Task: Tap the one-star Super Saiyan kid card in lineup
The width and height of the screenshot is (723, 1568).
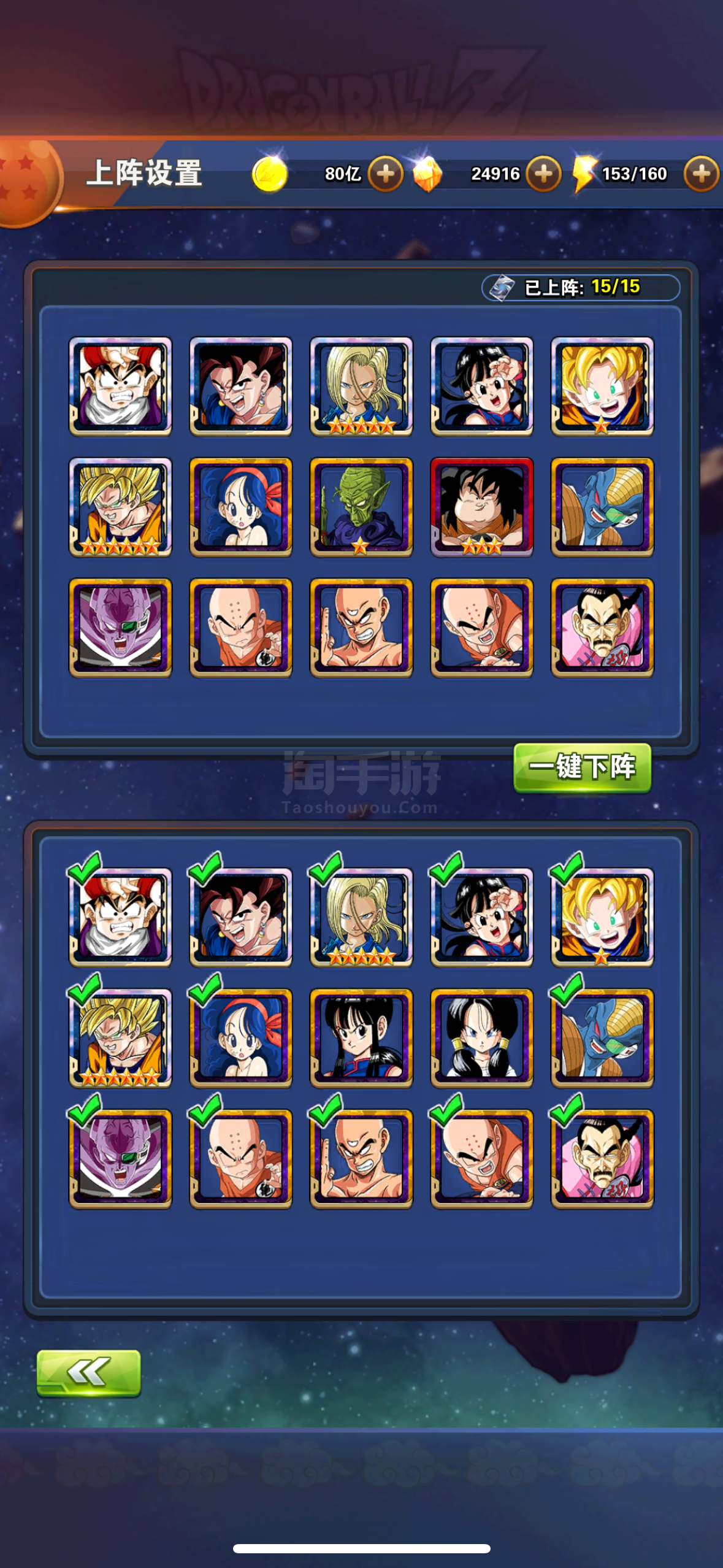Action: click(602, 386)
